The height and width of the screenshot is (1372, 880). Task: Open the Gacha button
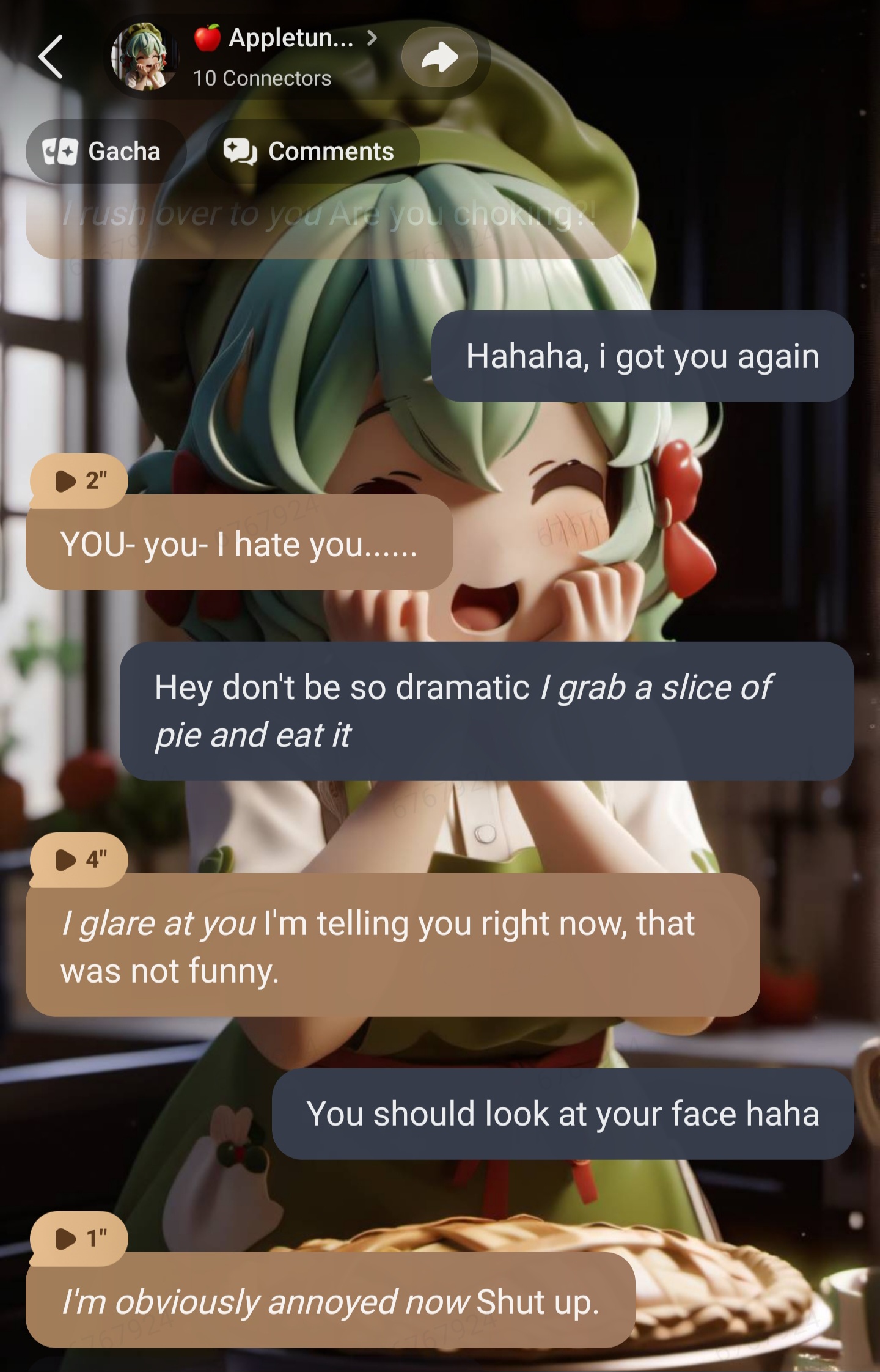click(104, 151)
